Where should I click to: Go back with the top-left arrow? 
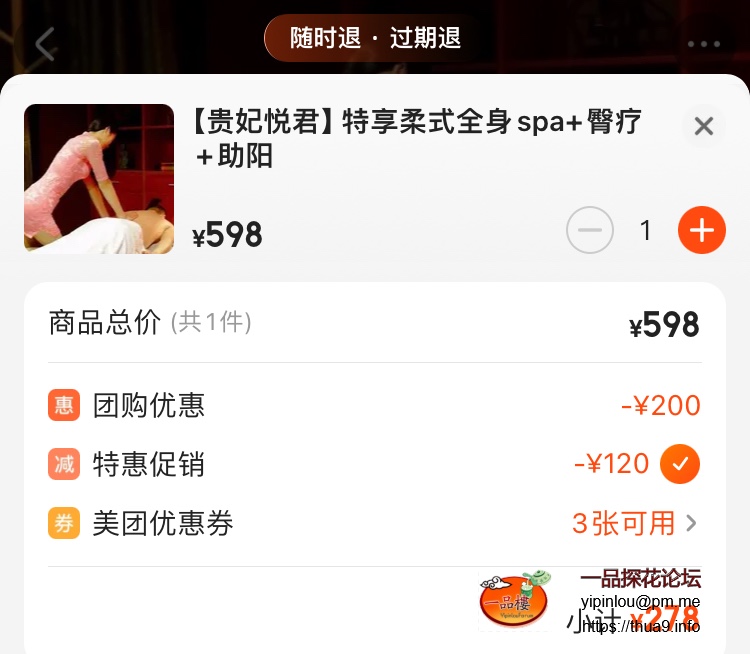pyautogui.click(x=45, y=43)
